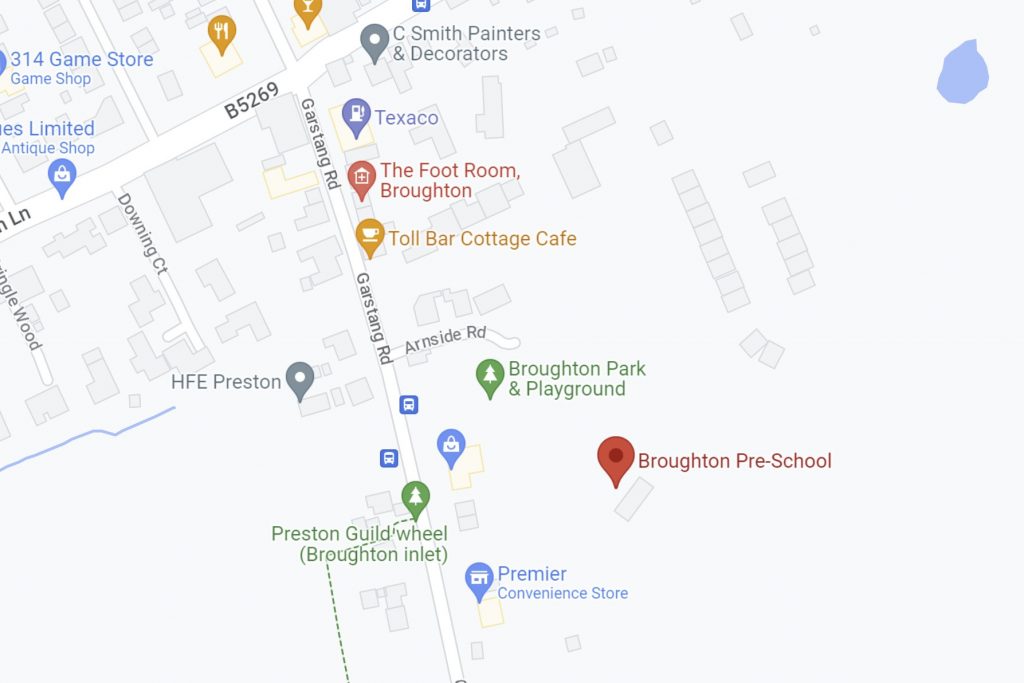
Task: Tap the restaurant pin near B5269
Action: tap(221, 34)
